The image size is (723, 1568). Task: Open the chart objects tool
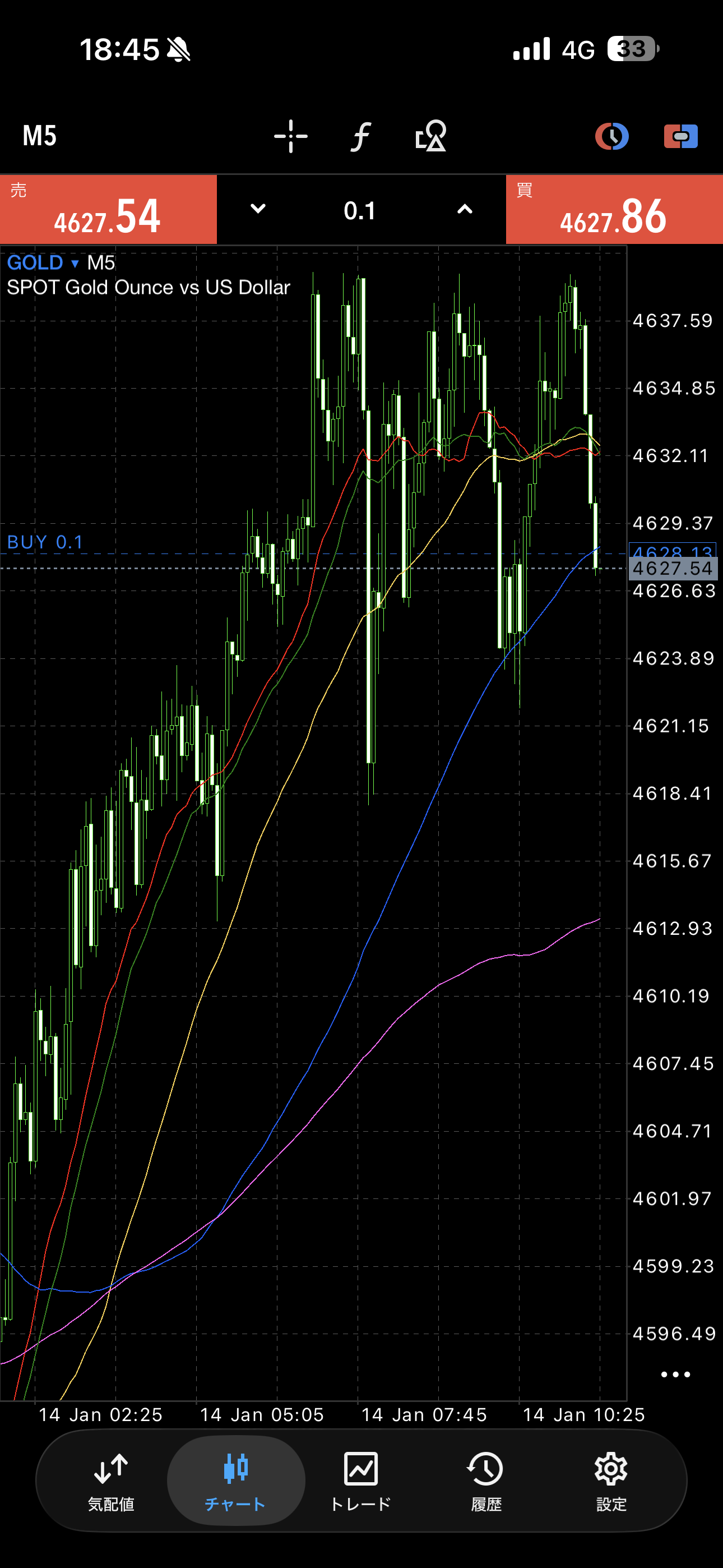point(430,136)
